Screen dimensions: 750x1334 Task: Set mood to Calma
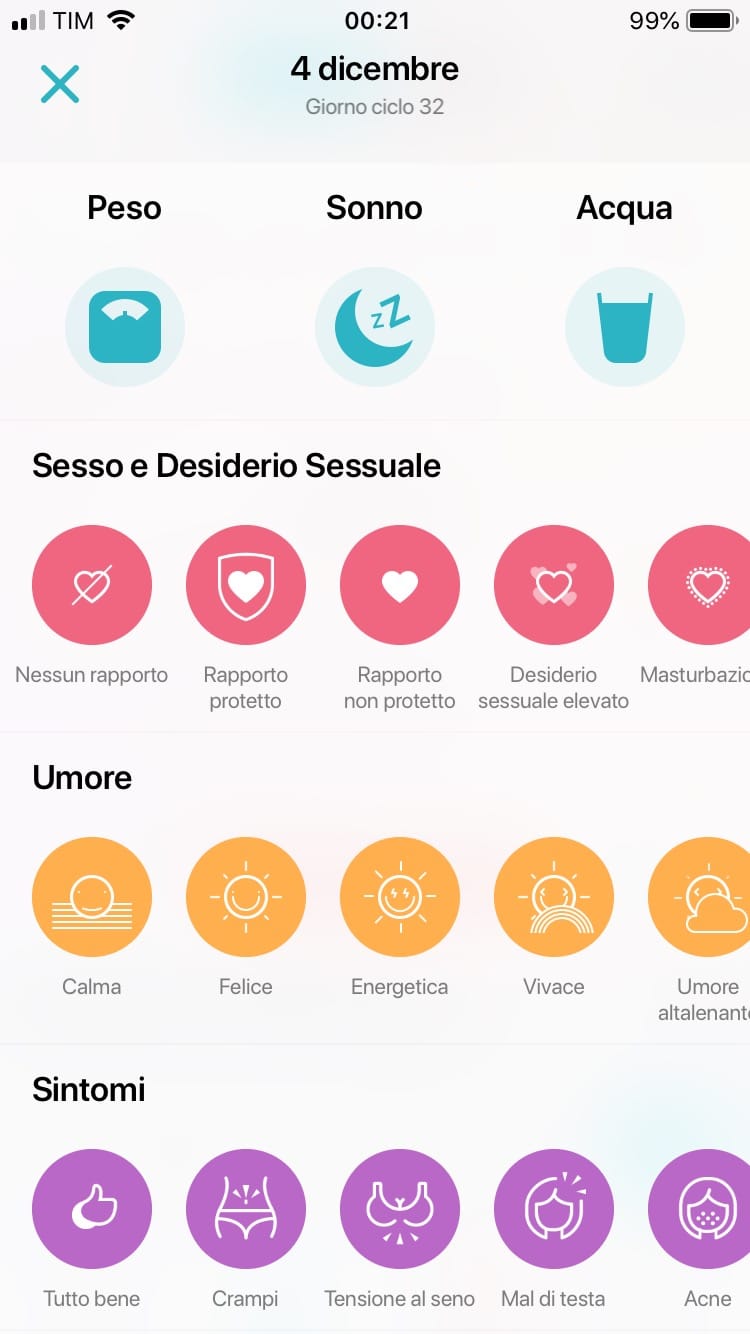92,897
